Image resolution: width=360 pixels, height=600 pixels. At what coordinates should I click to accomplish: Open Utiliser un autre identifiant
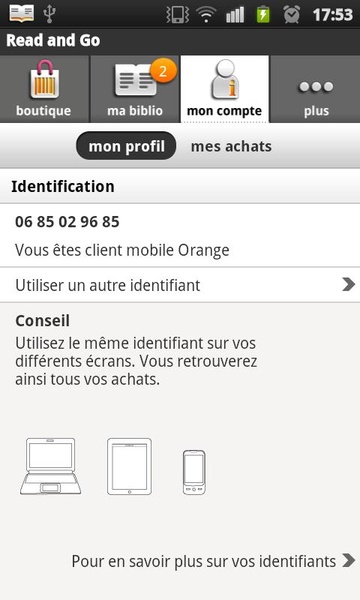(x=180, y=285)
